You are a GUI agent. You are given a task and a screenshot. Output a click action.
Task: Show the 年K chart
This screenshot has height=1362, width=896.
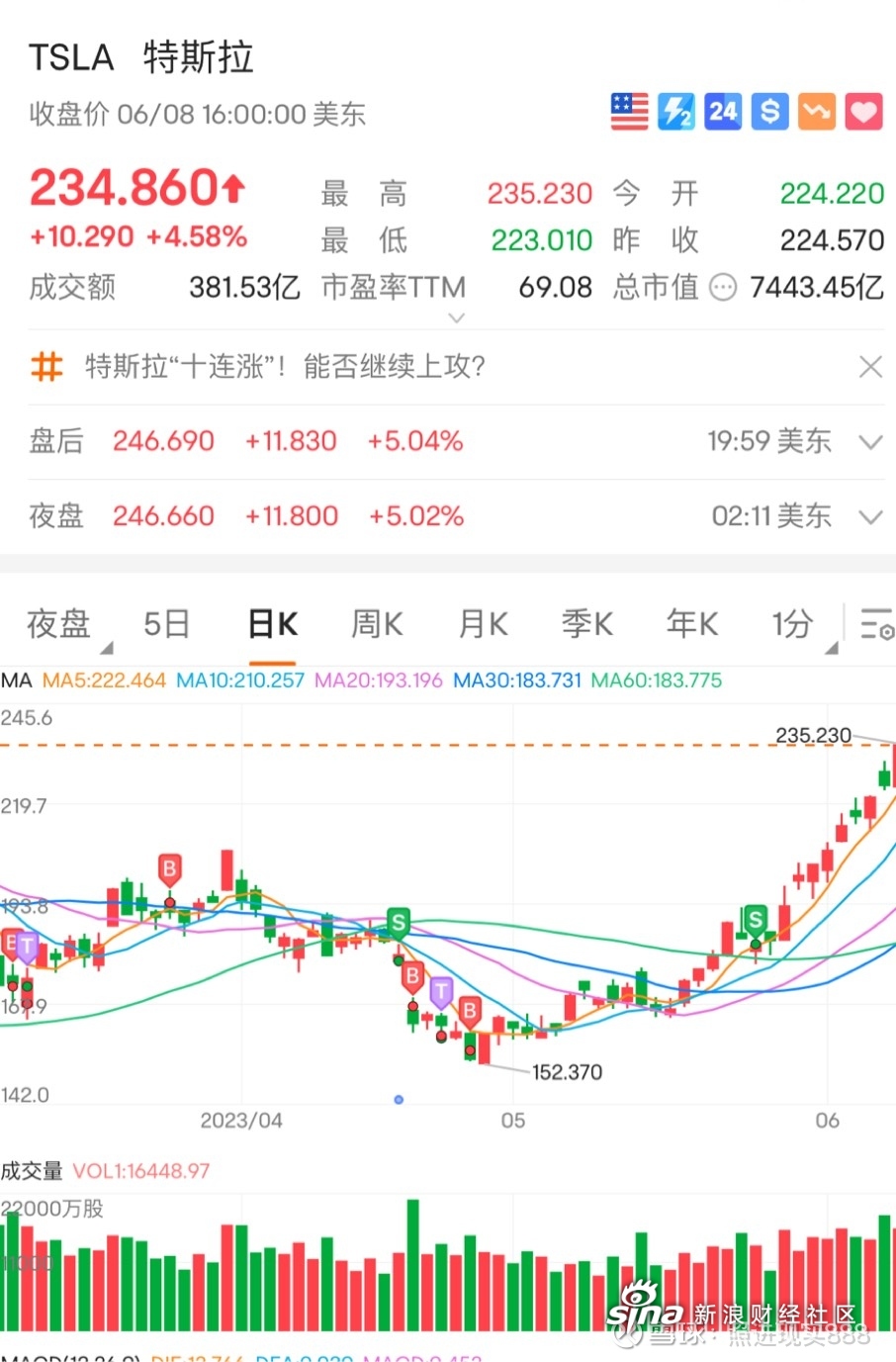(x=692, y=624)
